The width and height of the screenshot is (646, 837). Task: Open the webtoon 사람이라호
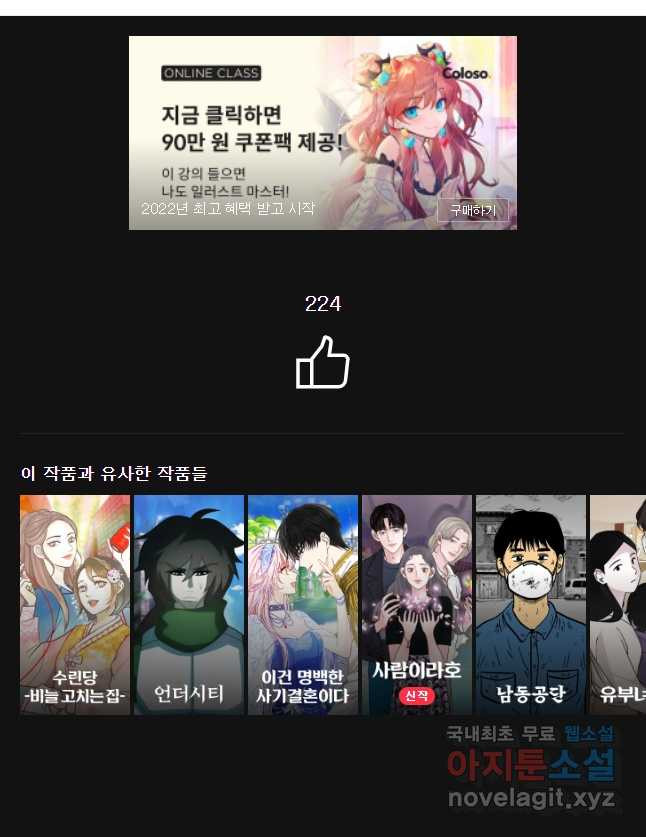417,604
